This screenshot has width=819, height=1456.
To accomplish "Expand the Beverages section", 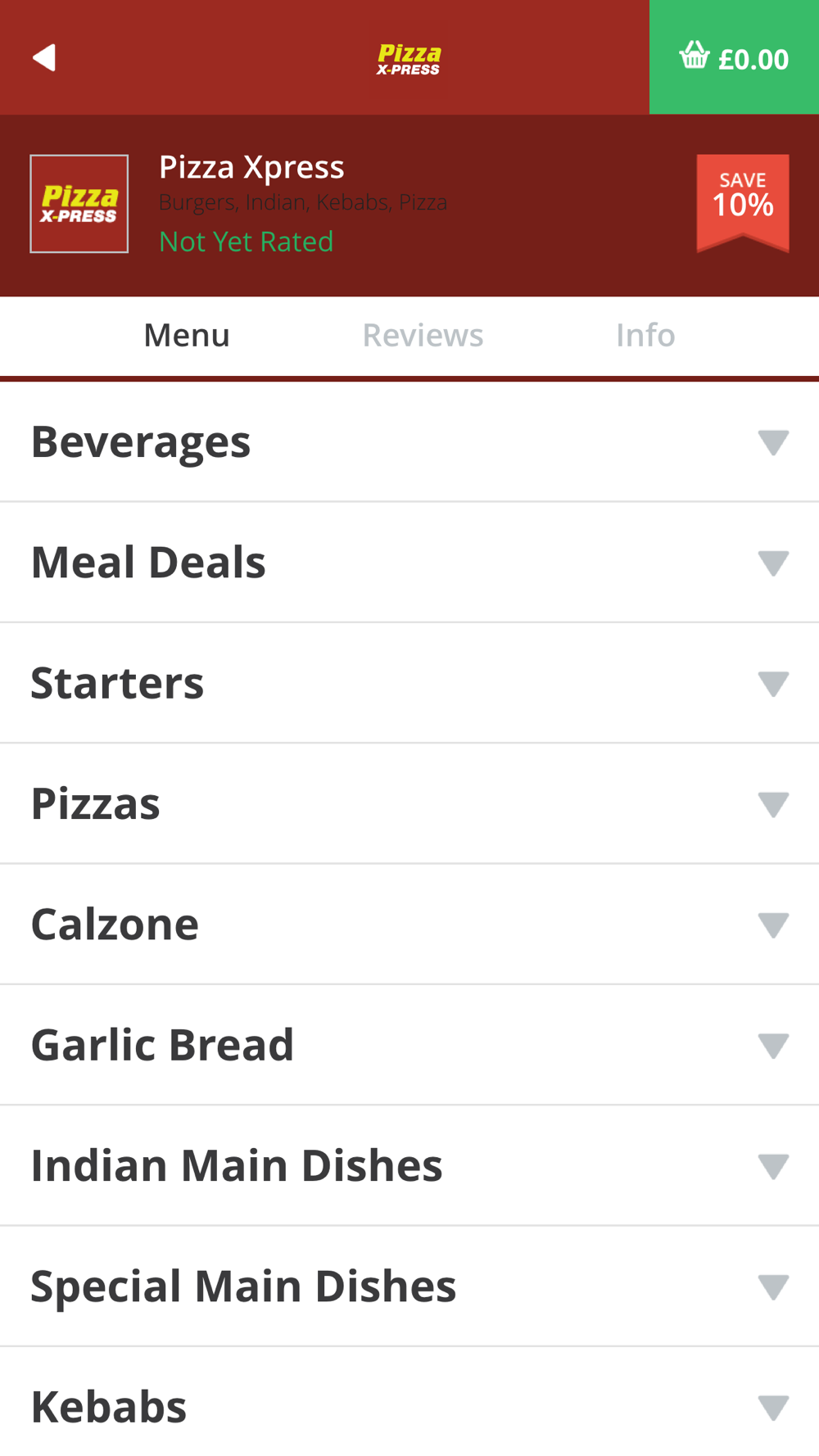I will pyautogui.click(x=409, y=442).
